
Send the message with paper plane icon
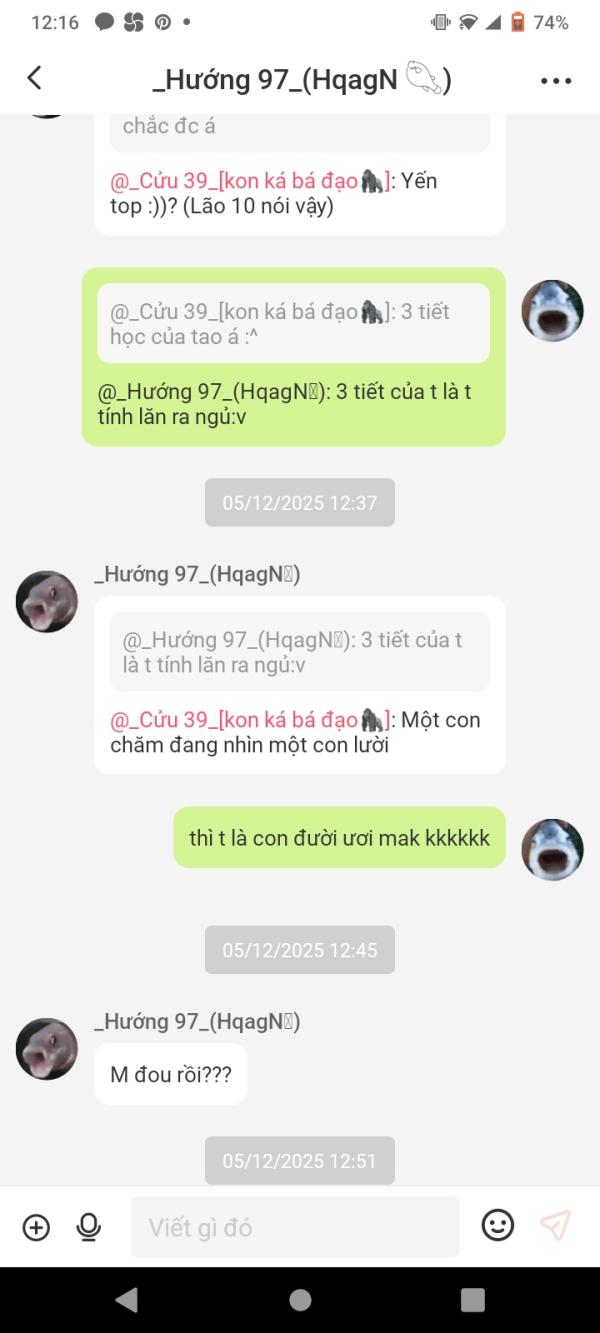click(x=555, y=1225)
